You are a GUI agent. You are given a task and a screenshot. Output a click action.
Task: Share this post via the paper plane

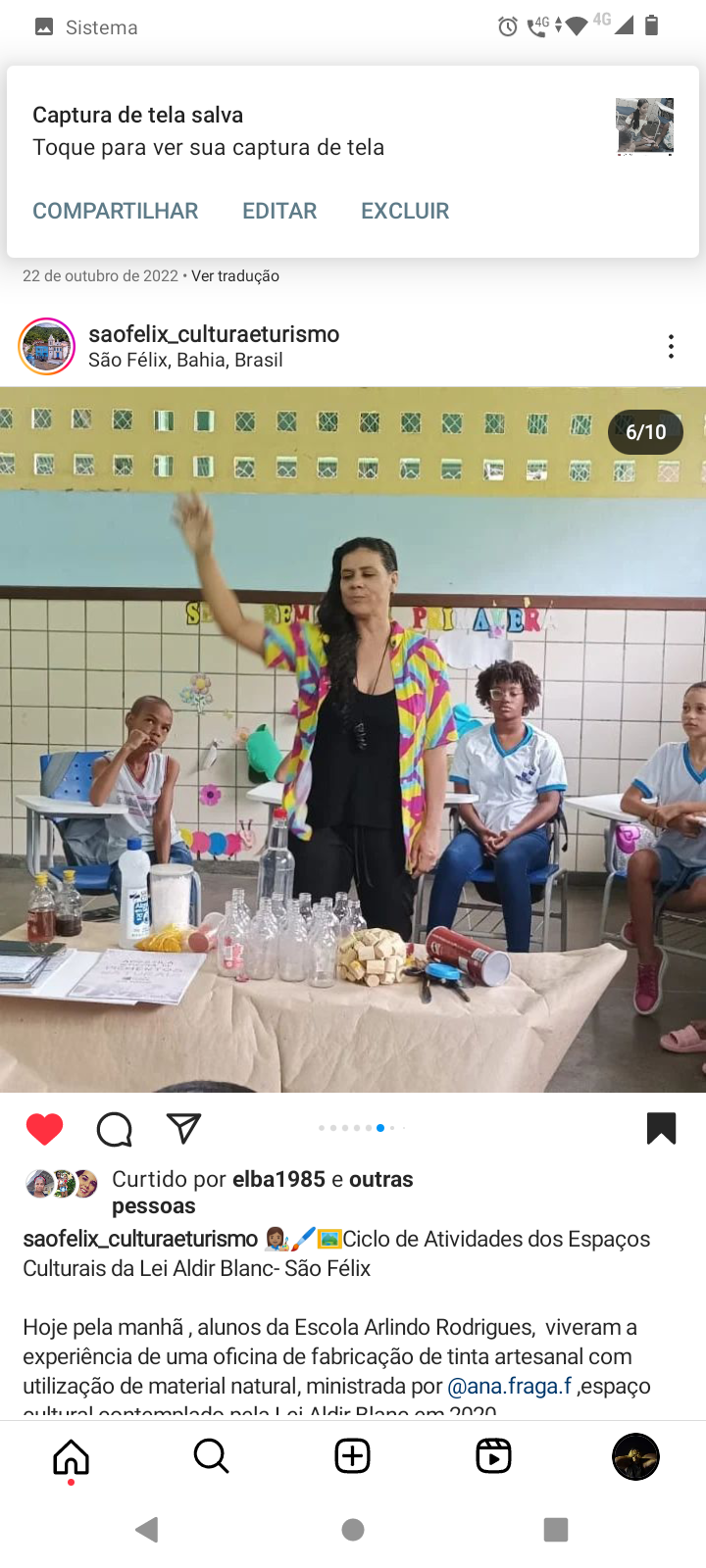click(183, 1129)
